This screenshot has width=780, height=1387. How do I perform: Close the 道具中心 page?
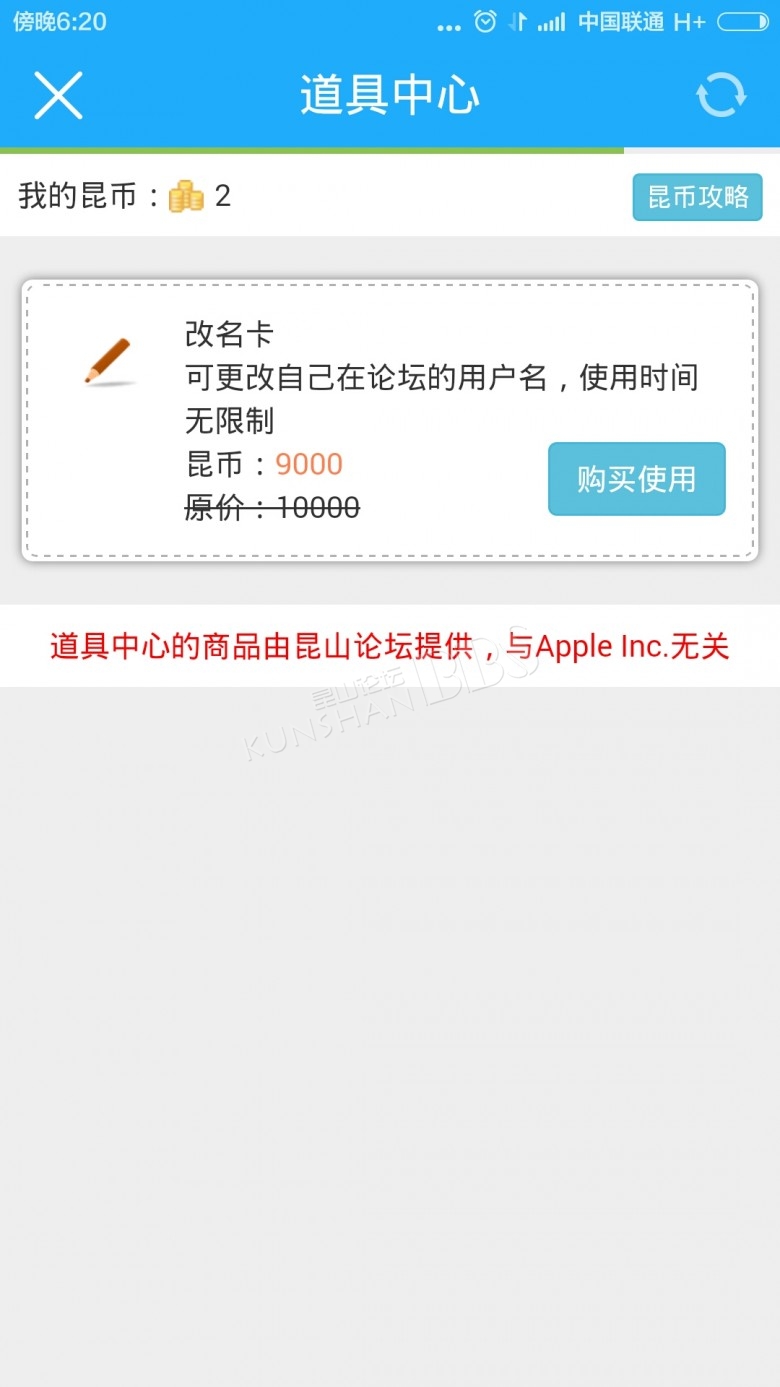tap(58, 96)
